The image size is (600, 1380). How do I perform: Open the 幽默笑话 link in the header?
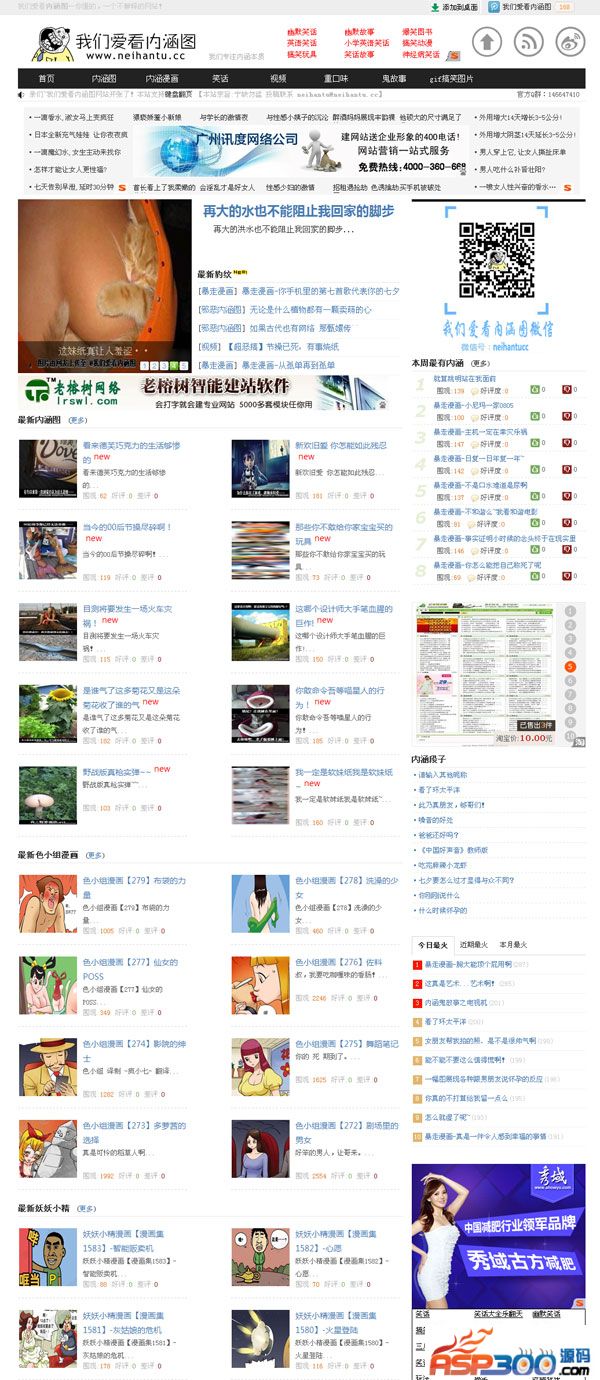tap(302, 32)
